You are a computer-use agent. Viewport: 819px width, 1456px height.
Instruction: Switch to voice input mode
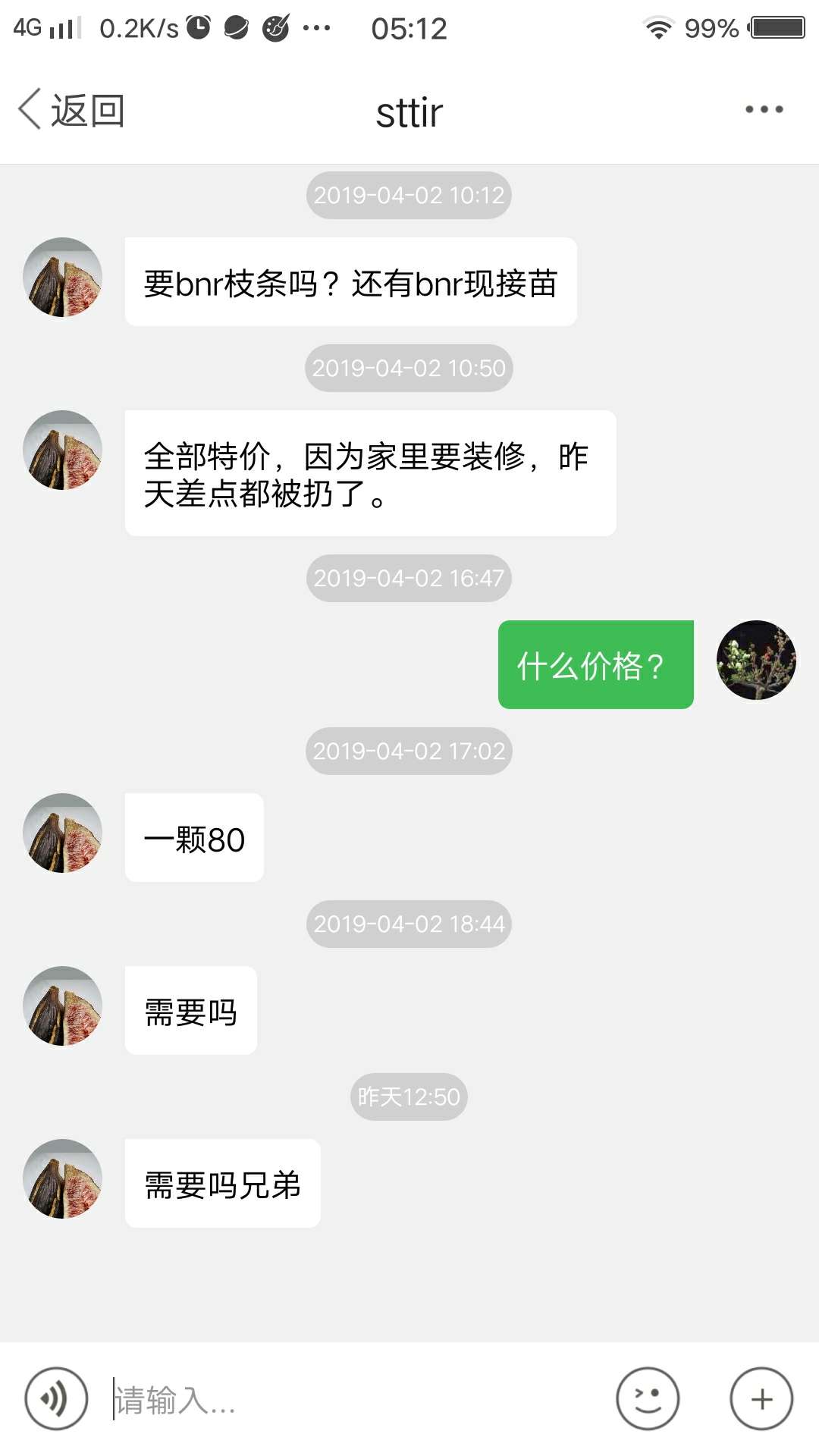[56, 1399]
